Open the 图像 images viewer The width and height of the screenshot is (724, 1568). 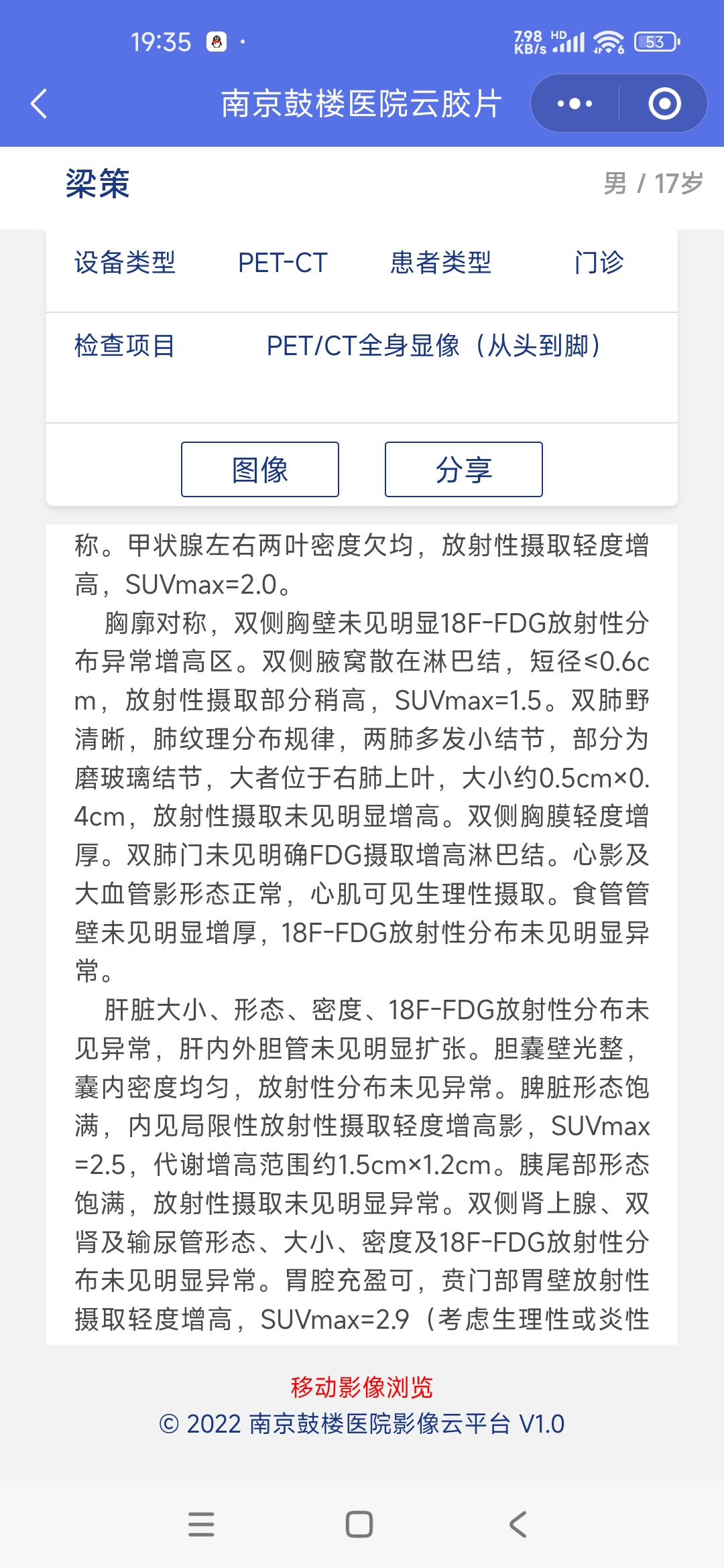260,469
